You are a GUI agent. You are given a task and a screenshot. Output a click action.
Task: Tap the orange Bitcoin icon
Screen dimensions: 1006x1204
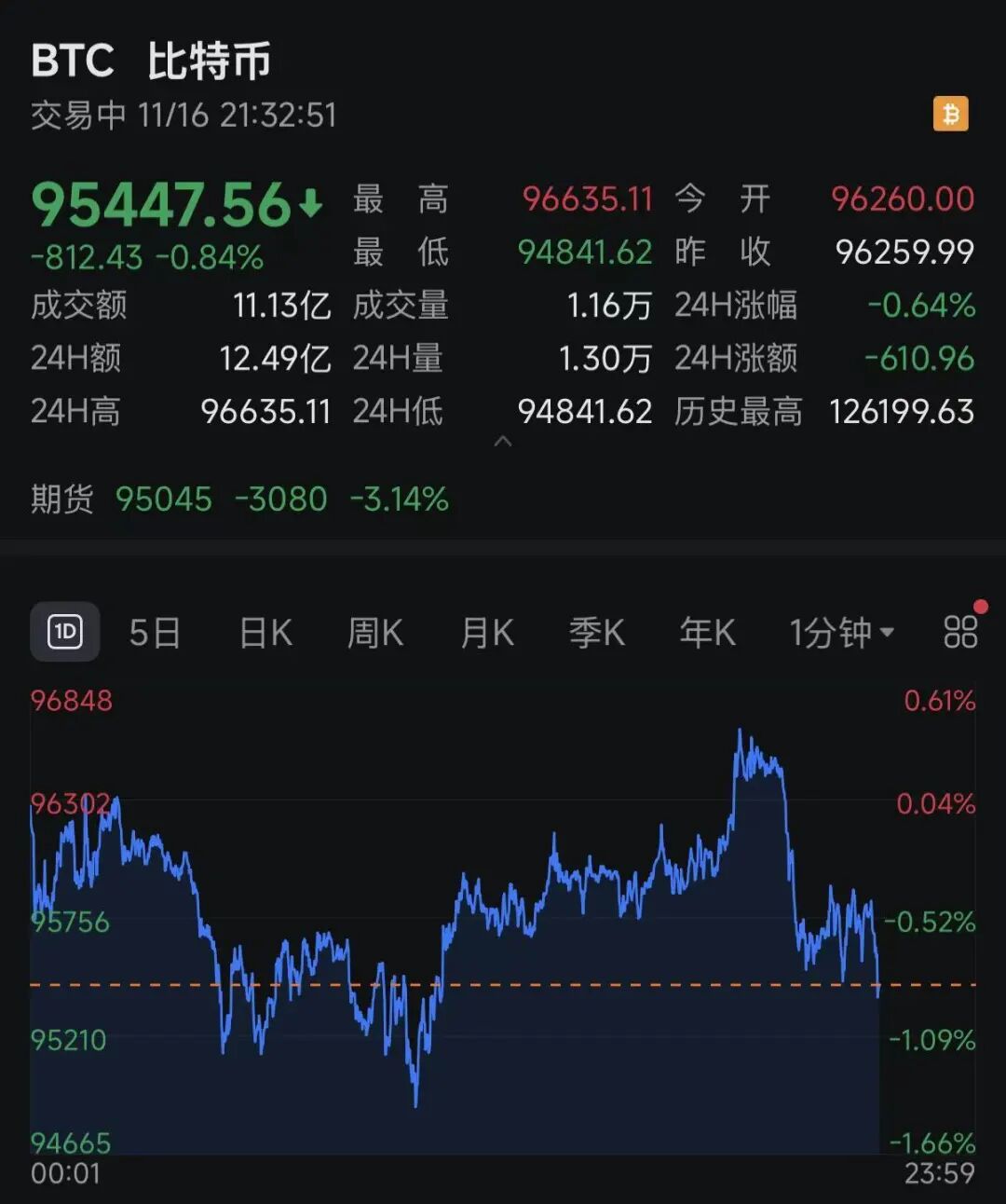951,115
